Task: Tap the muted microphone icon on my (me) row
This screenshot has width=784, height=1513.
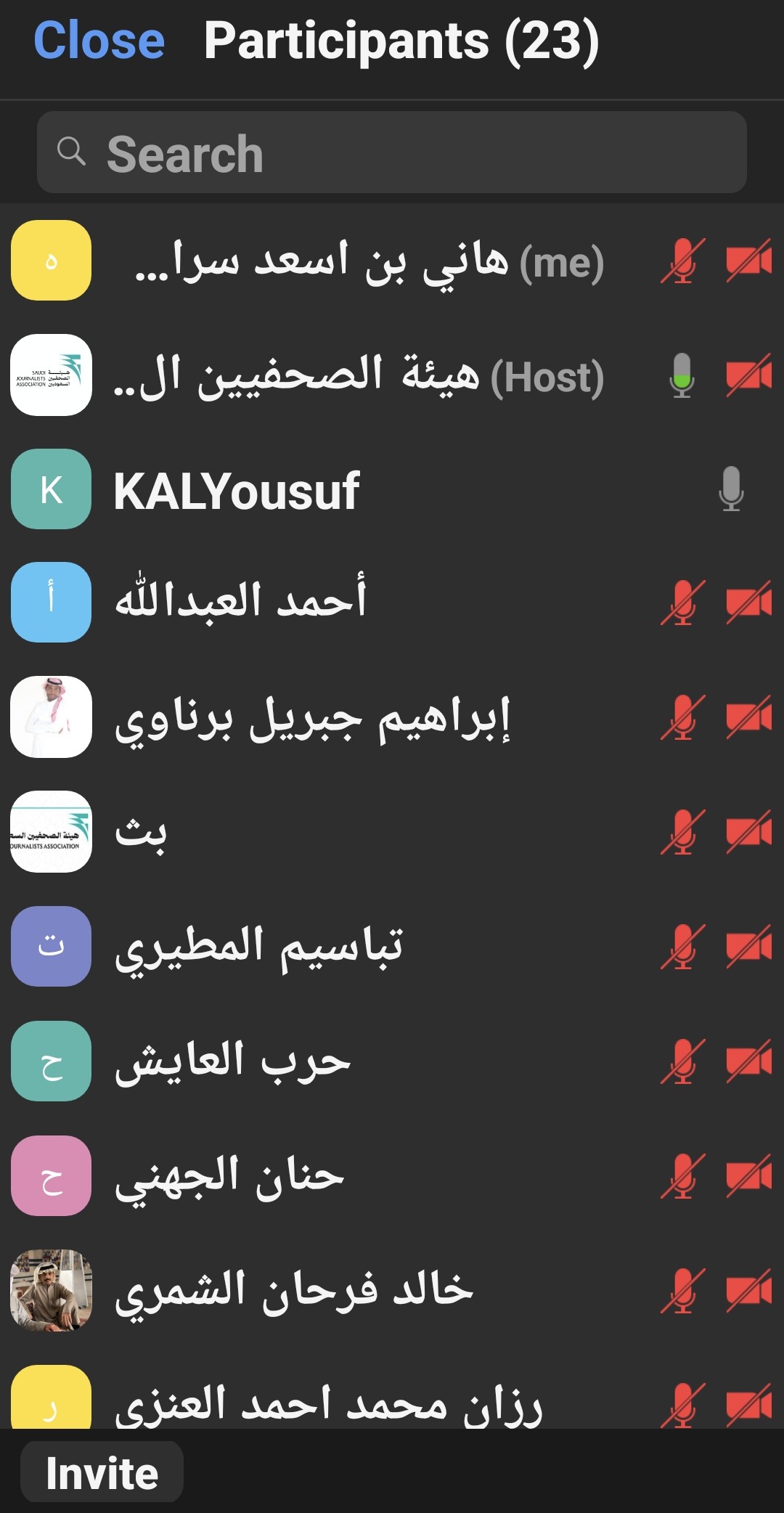Action: [x=682, y=261]
